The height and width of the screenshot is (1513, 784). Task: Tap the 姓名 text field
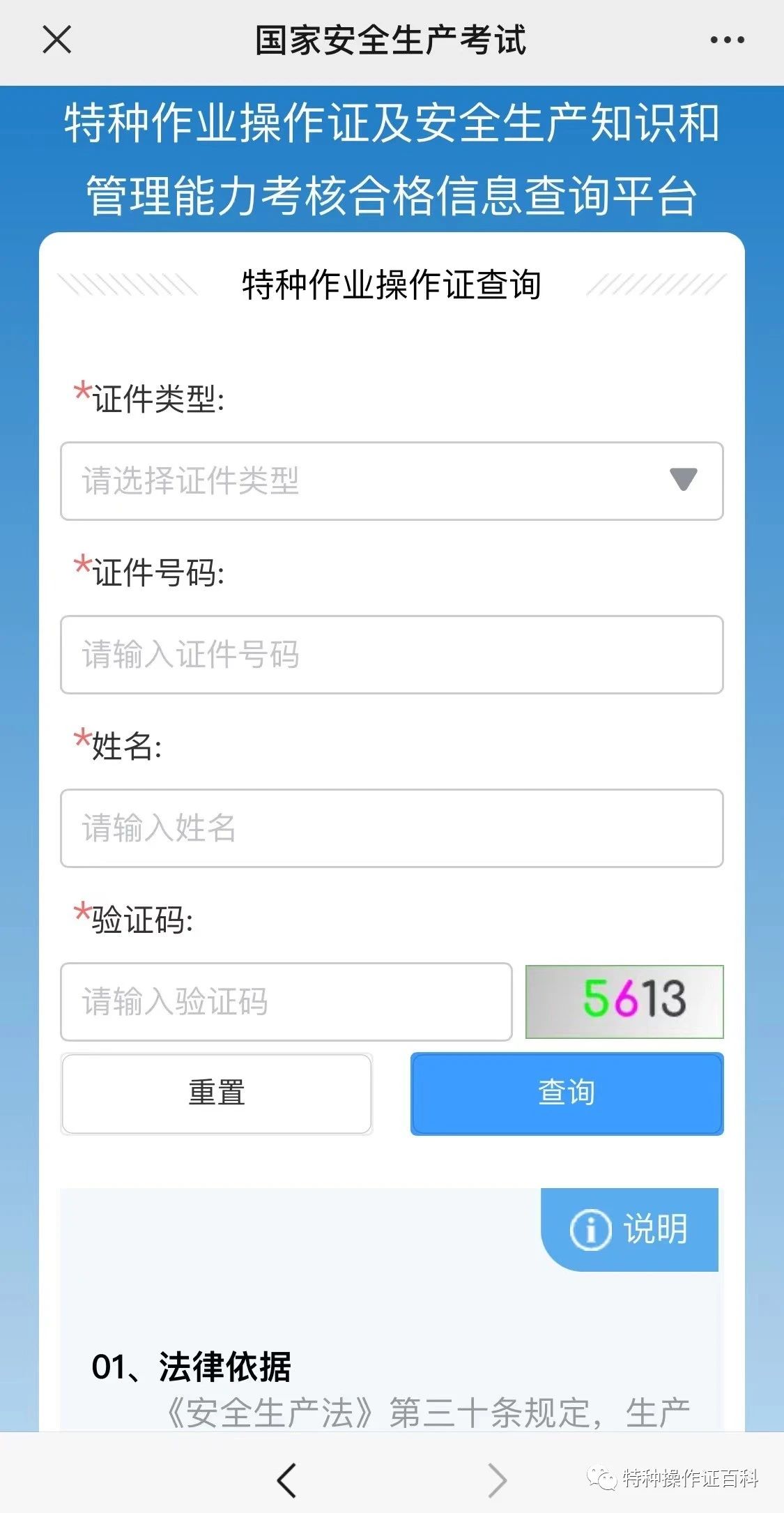point(392,828)
